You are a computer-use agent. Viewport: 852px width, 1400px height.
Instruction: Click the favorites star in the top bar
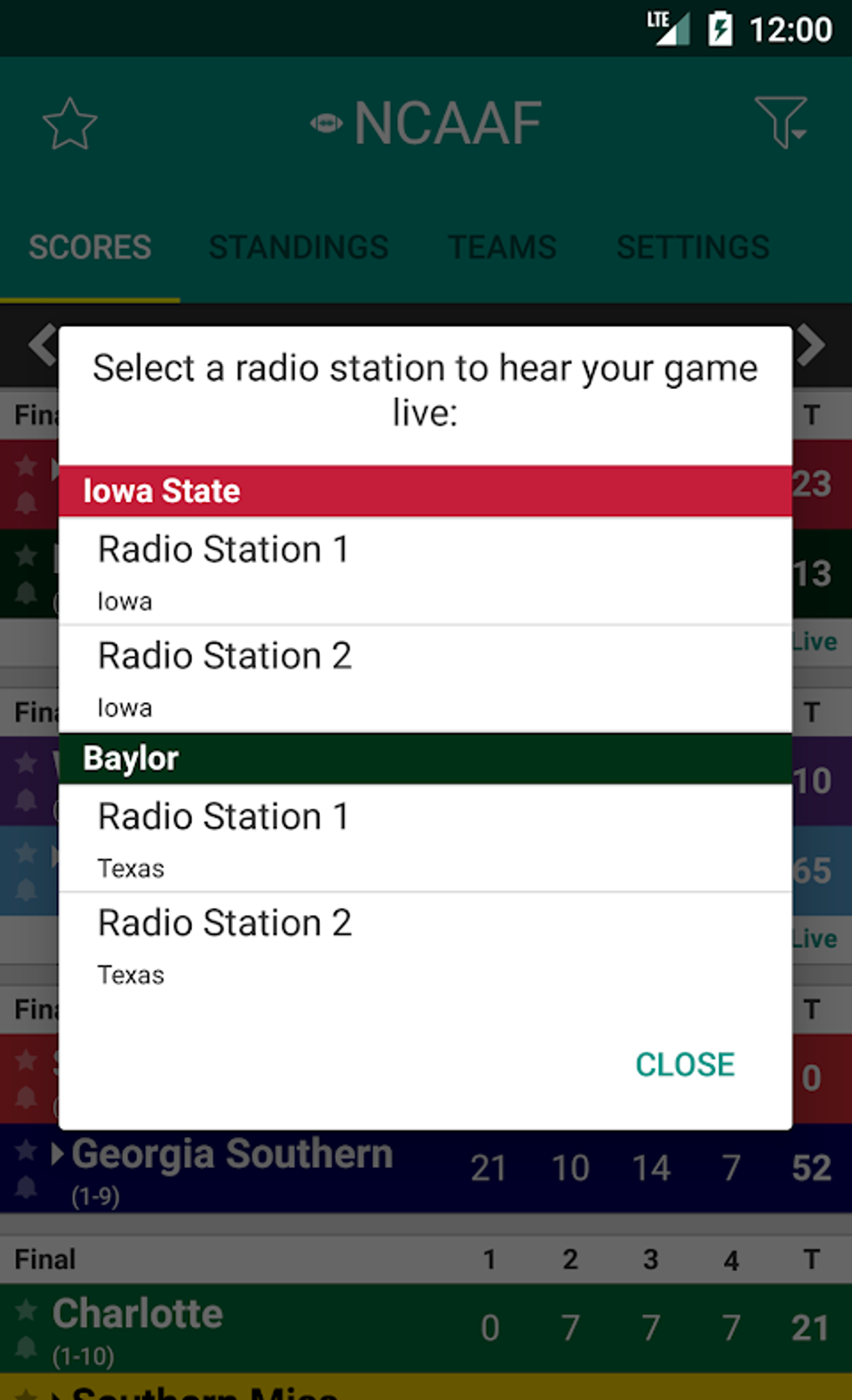coord(69,124)
